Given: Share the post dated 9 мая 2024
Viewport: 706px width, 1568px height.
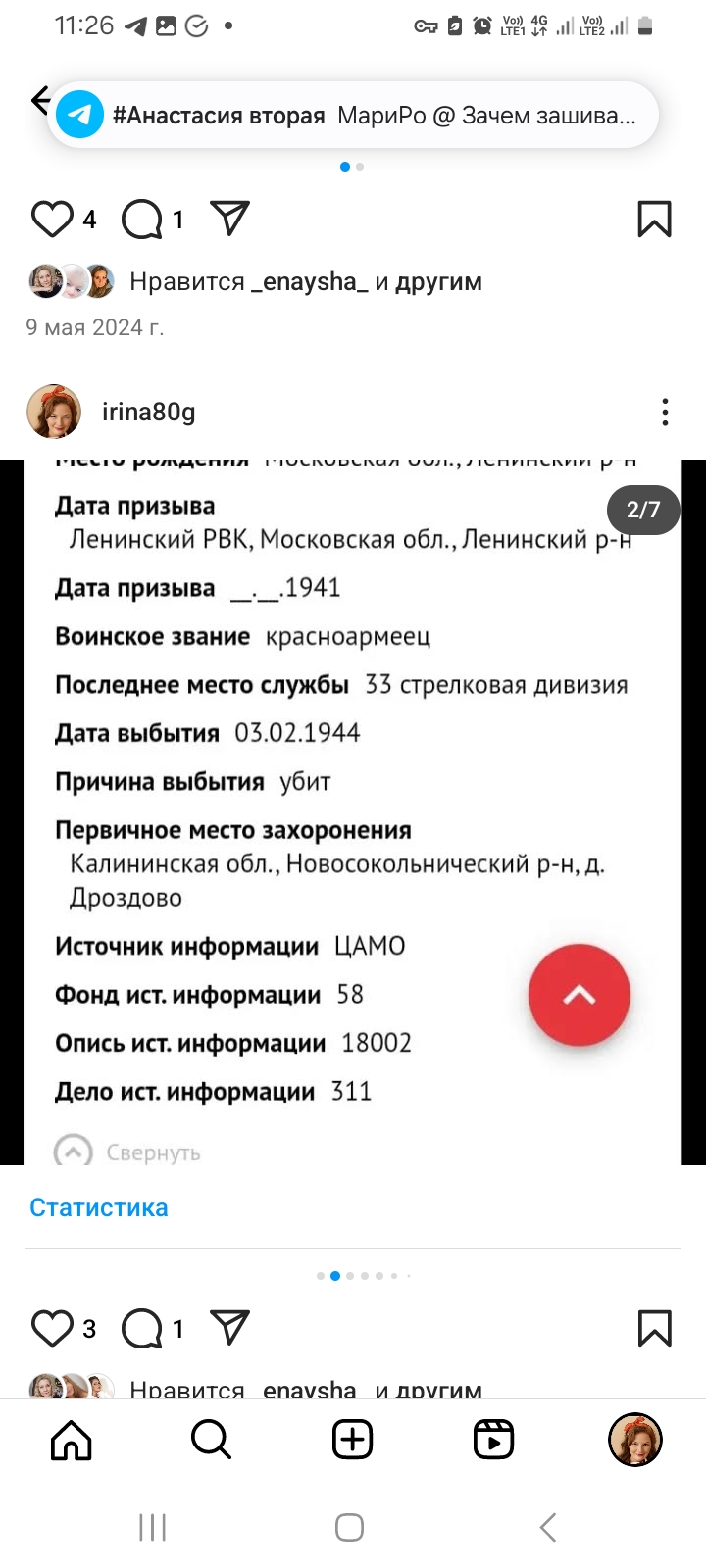Looking at the screenshot, I should (x=229, y=219).
